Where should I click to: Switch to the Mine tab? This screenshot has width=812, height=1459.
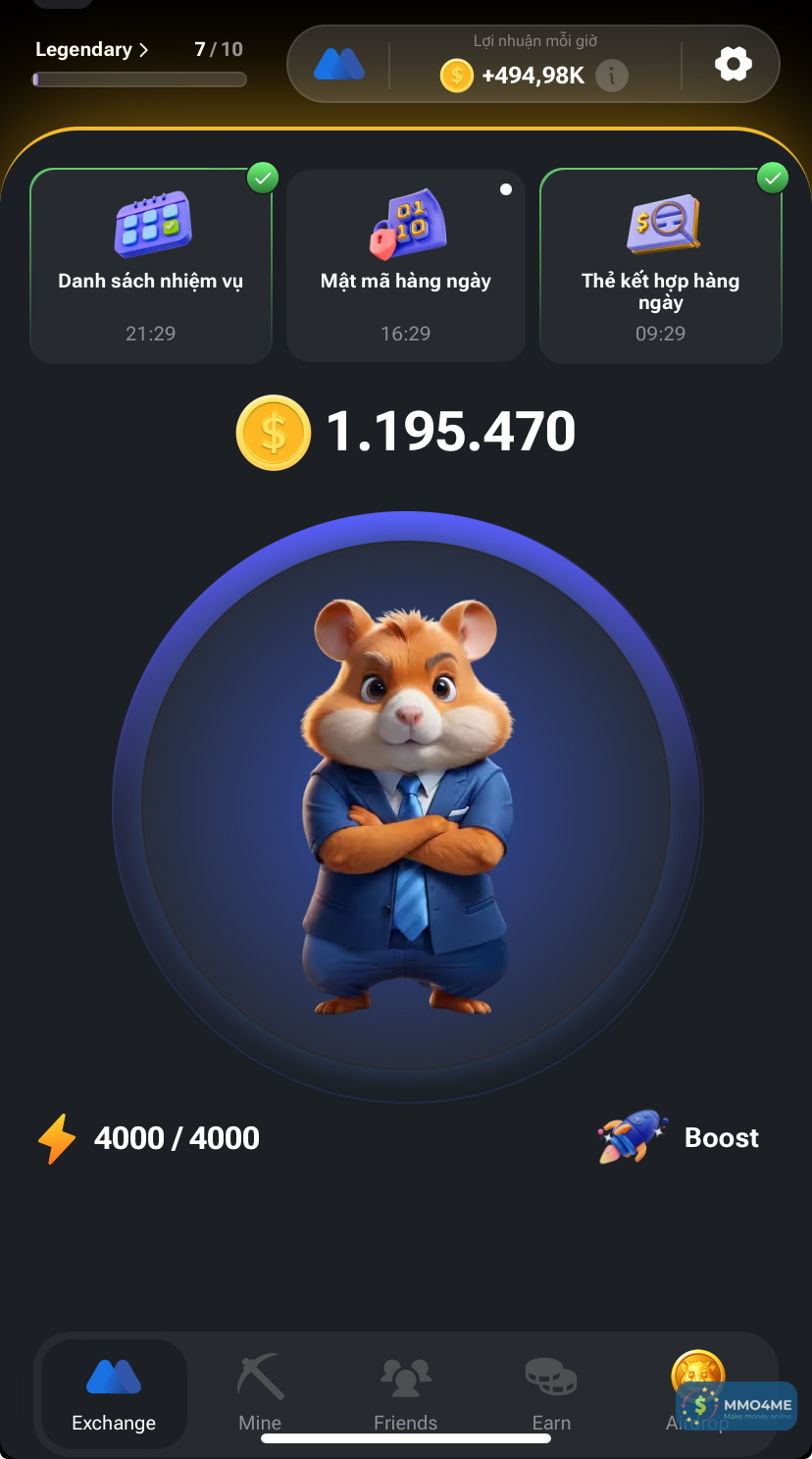260,1394
